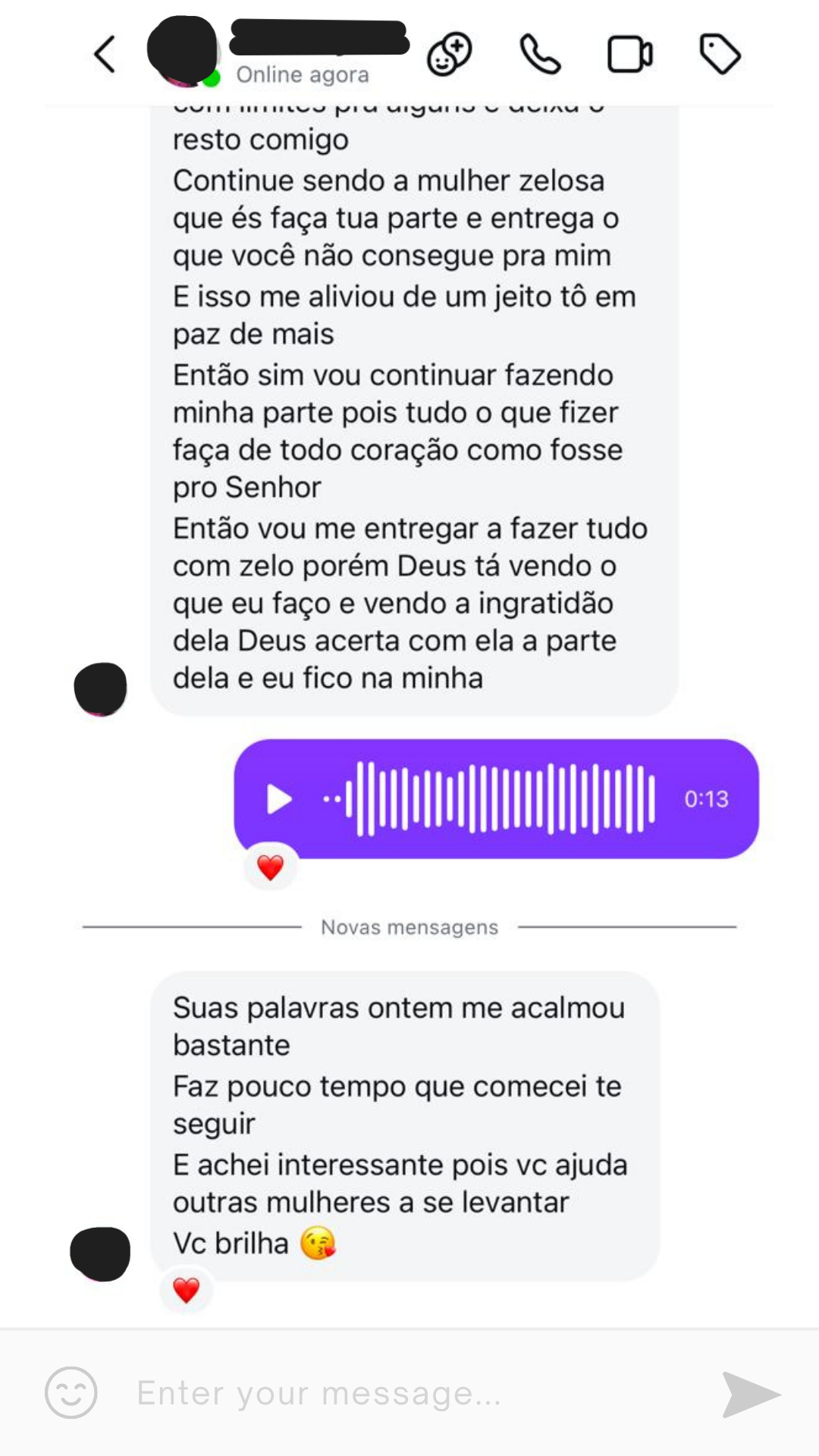Image resolution: width=819 pixels, height=1456 pixels.
Task: Go back to the chat list
Action: coord(105,55)
